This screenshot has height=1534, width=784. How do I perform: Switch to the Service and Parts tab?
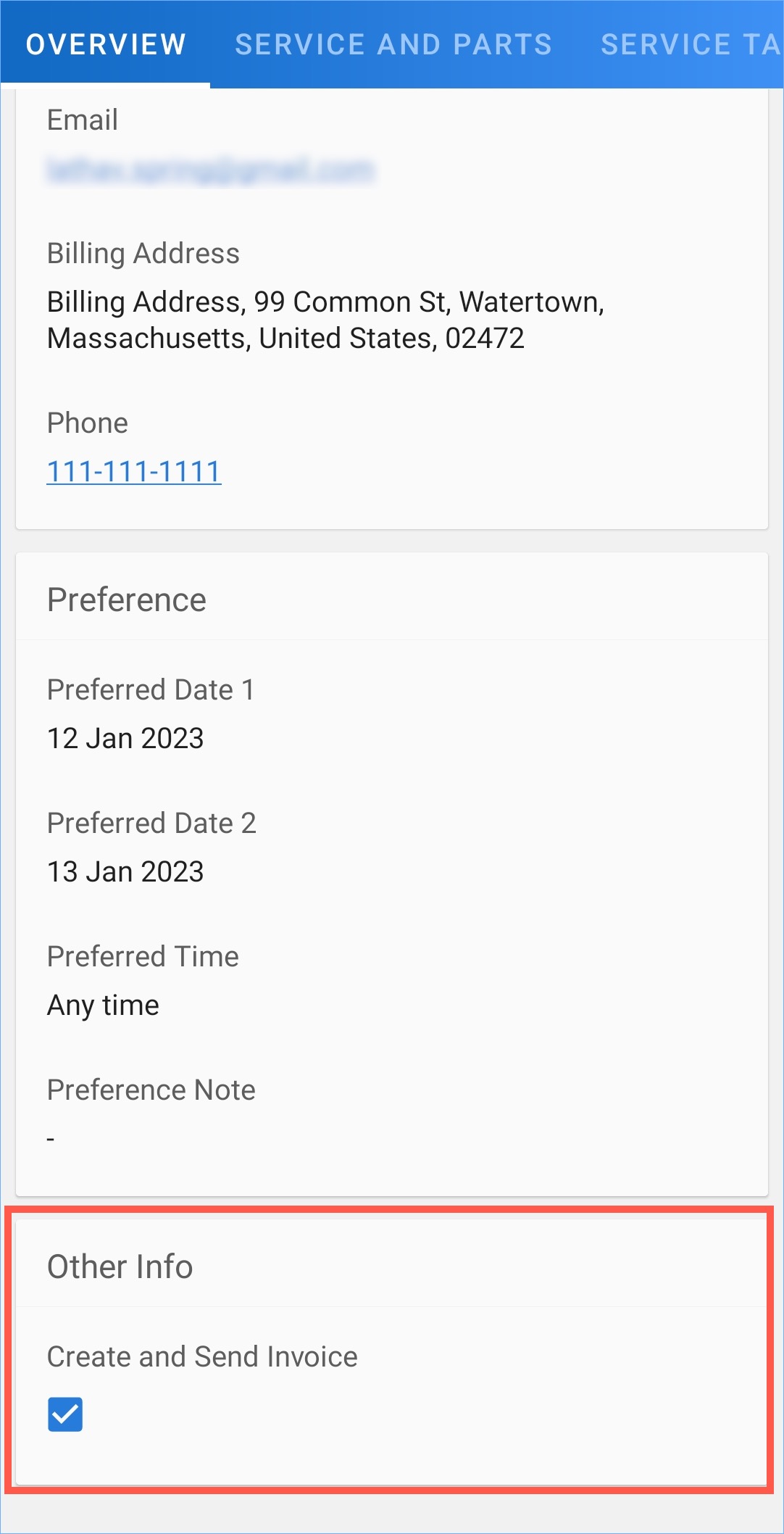(x=393, y=45)
